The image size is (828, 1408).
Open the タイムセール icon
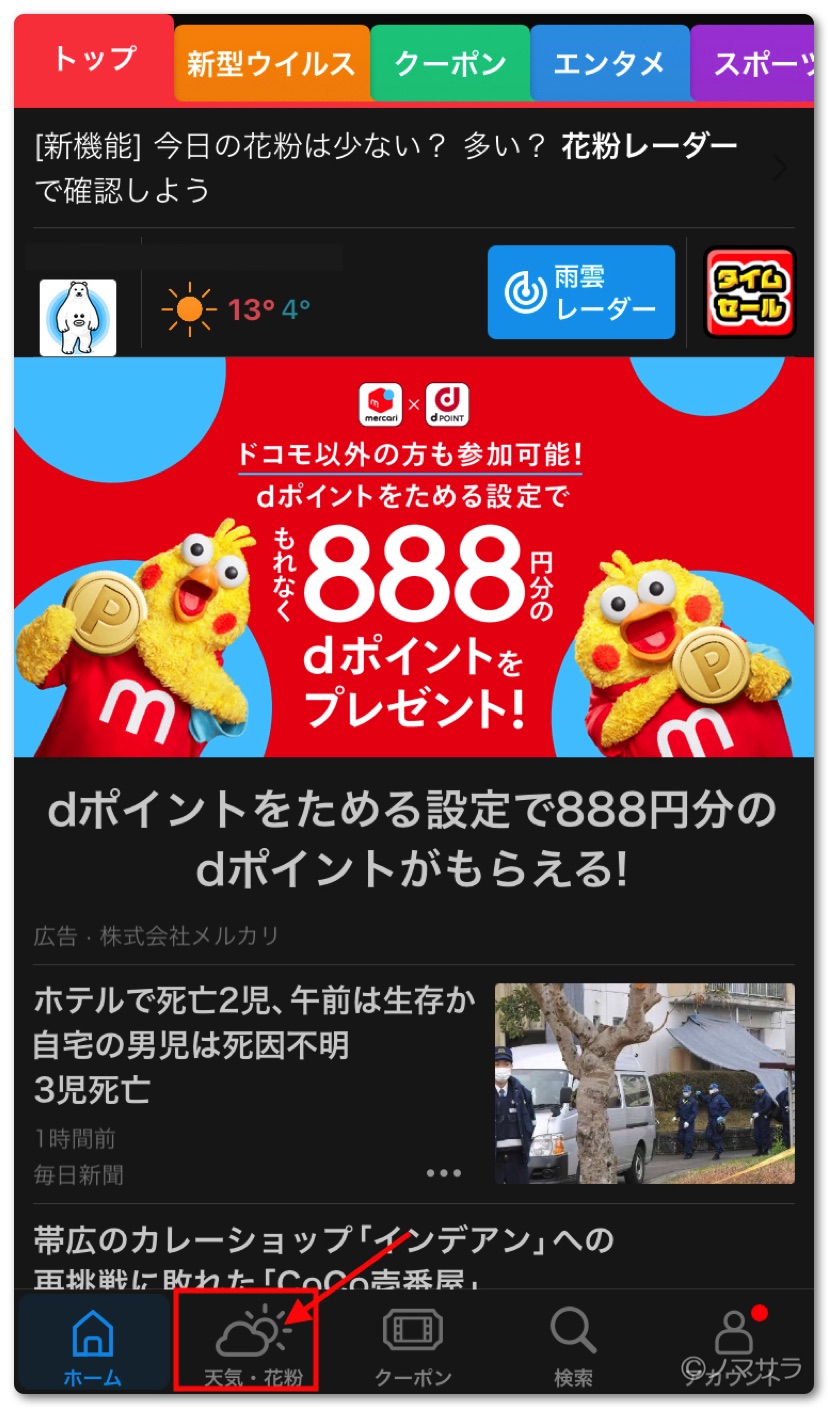tap(749, 292)
